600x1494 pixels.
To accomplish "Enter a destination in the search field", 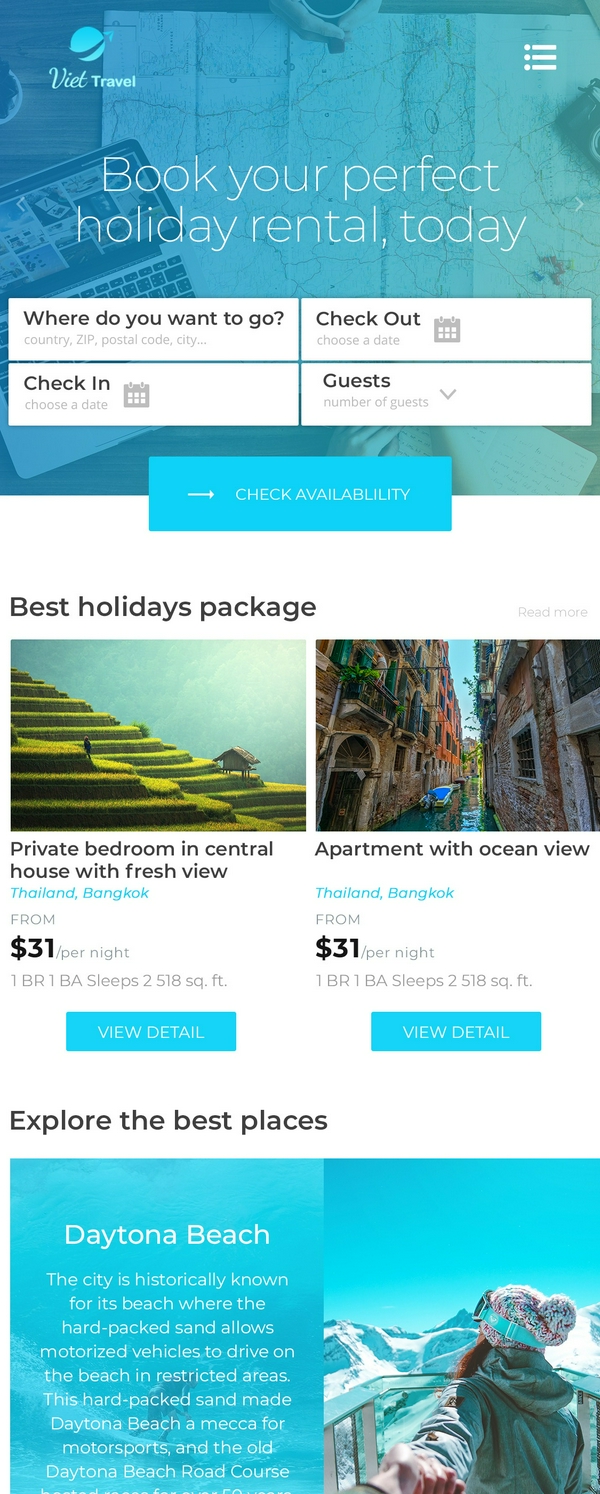I will 153,328.
